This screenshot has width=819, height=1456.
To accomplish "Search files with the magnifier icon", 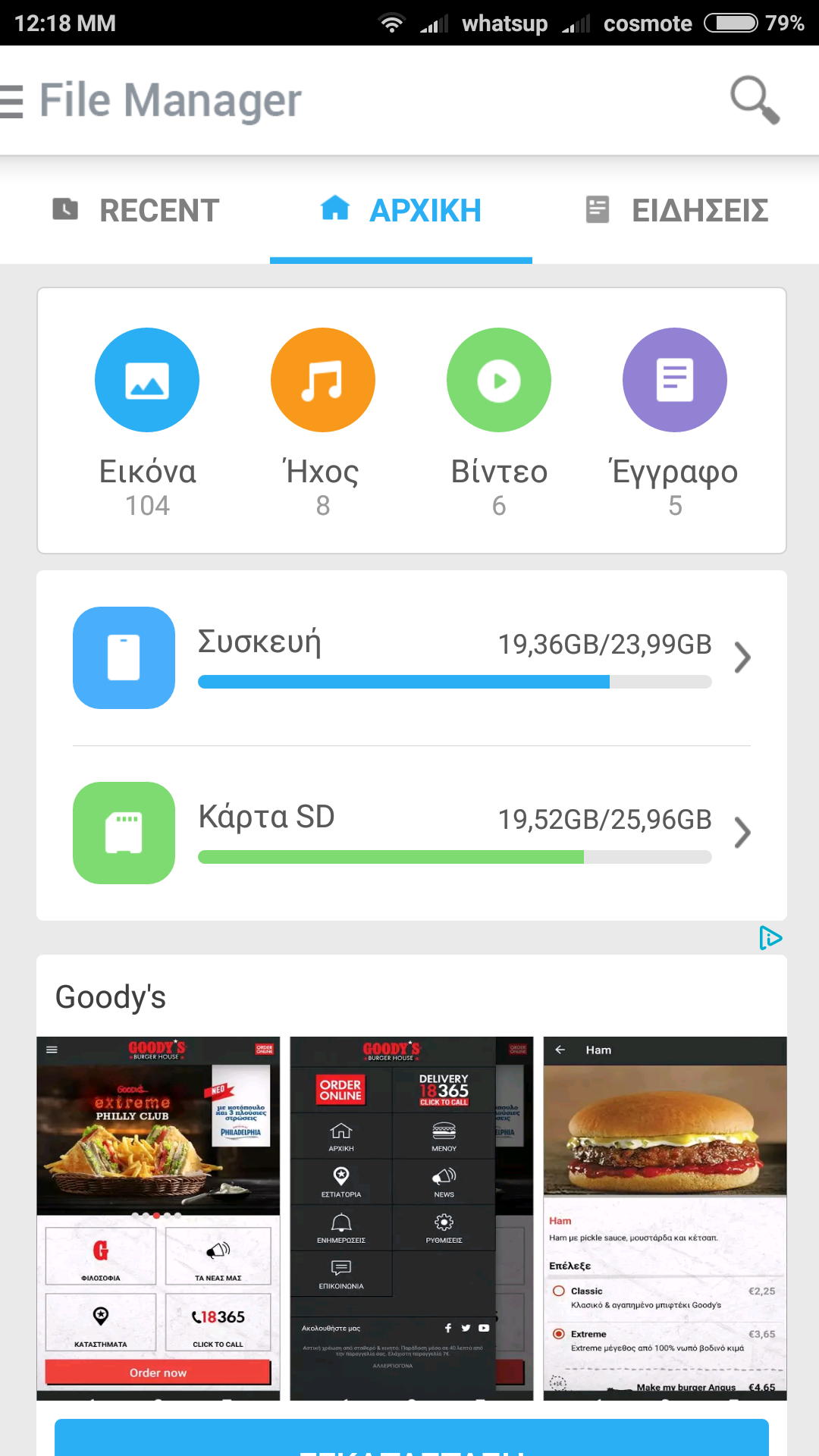I will [755, 99].
